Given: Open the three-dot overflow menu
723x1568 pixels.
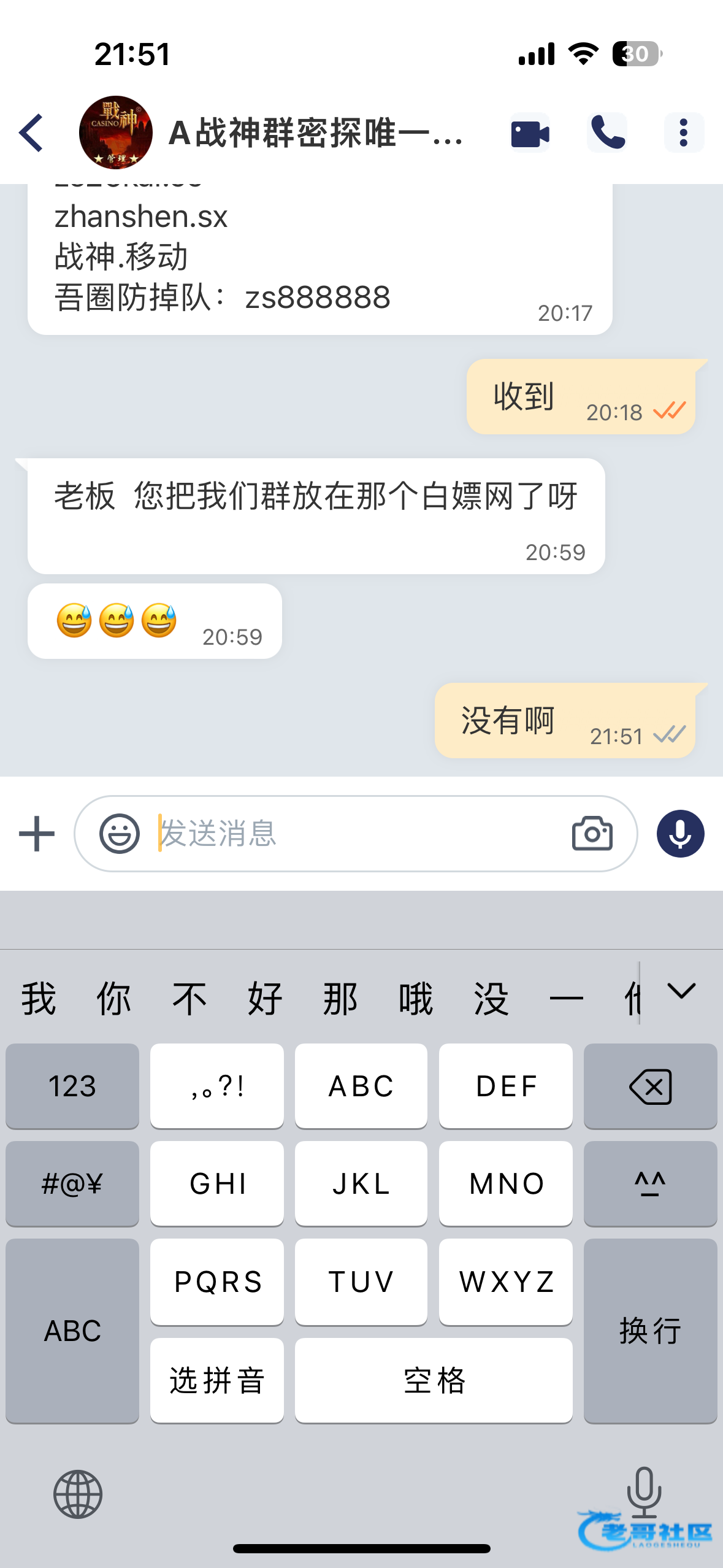Looking at the screenshot, I should pyautogui.click(x=684, y=133).
